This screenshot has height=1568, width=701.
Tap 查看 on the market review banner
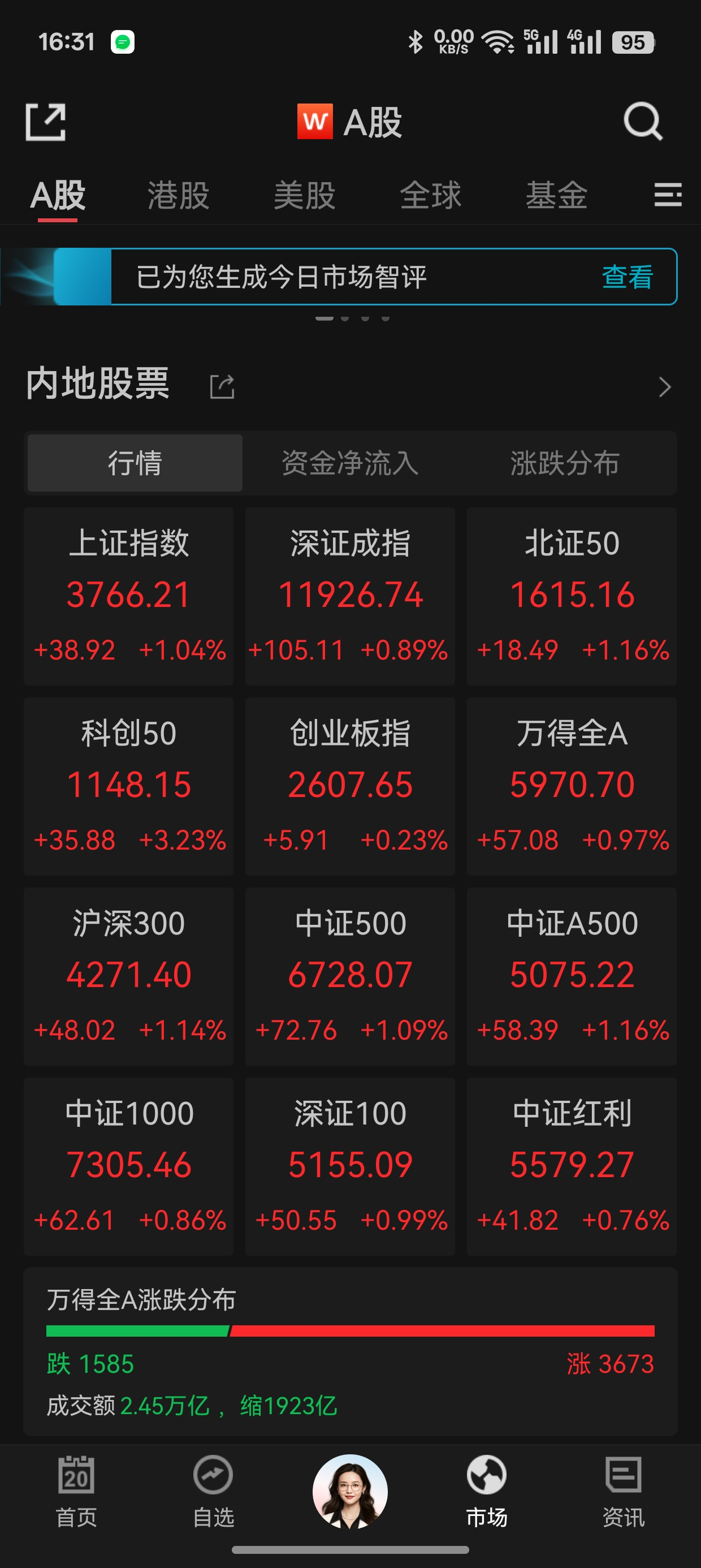click(x=628, y=277)
